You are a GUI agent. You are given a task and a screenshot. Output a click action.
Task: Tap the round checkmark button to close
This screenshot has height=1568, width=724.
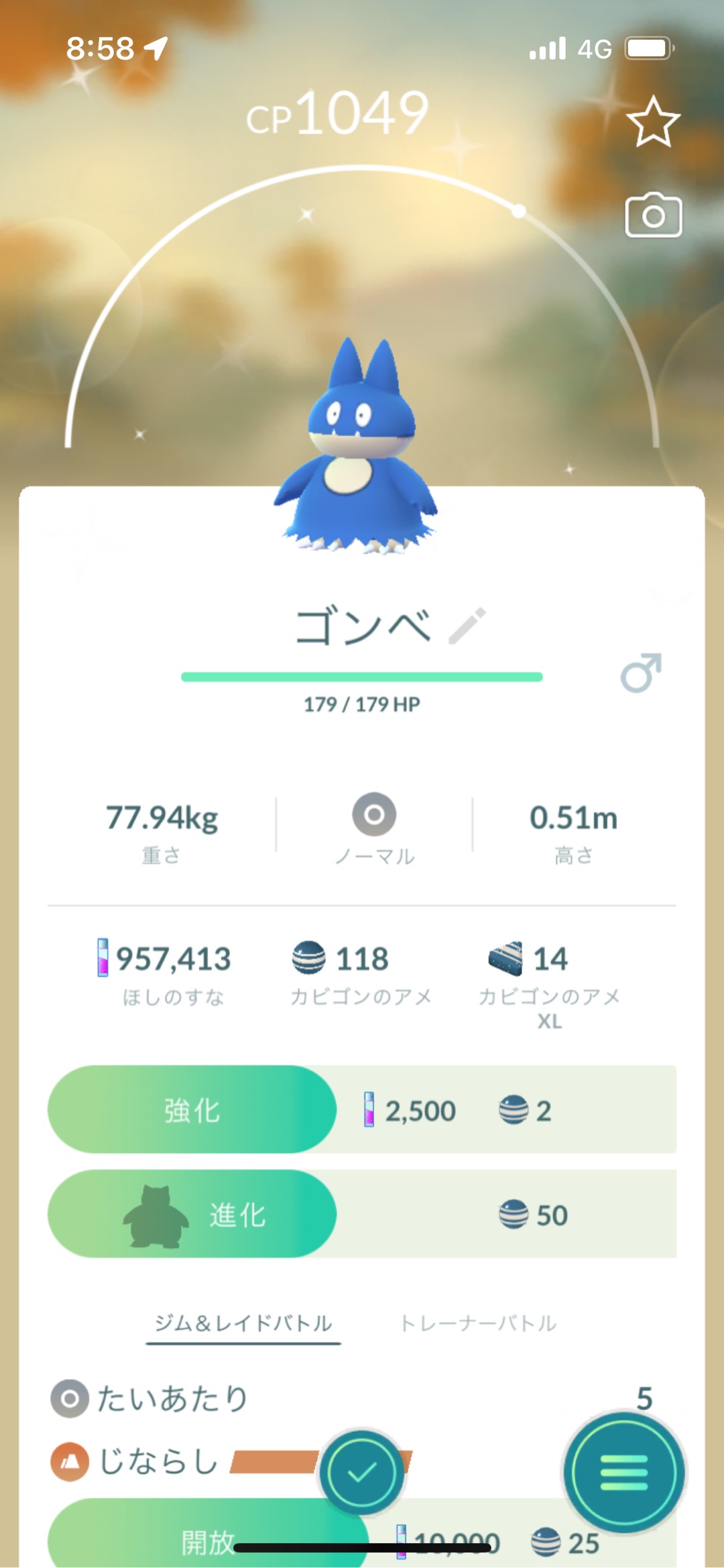point(362,1472)
